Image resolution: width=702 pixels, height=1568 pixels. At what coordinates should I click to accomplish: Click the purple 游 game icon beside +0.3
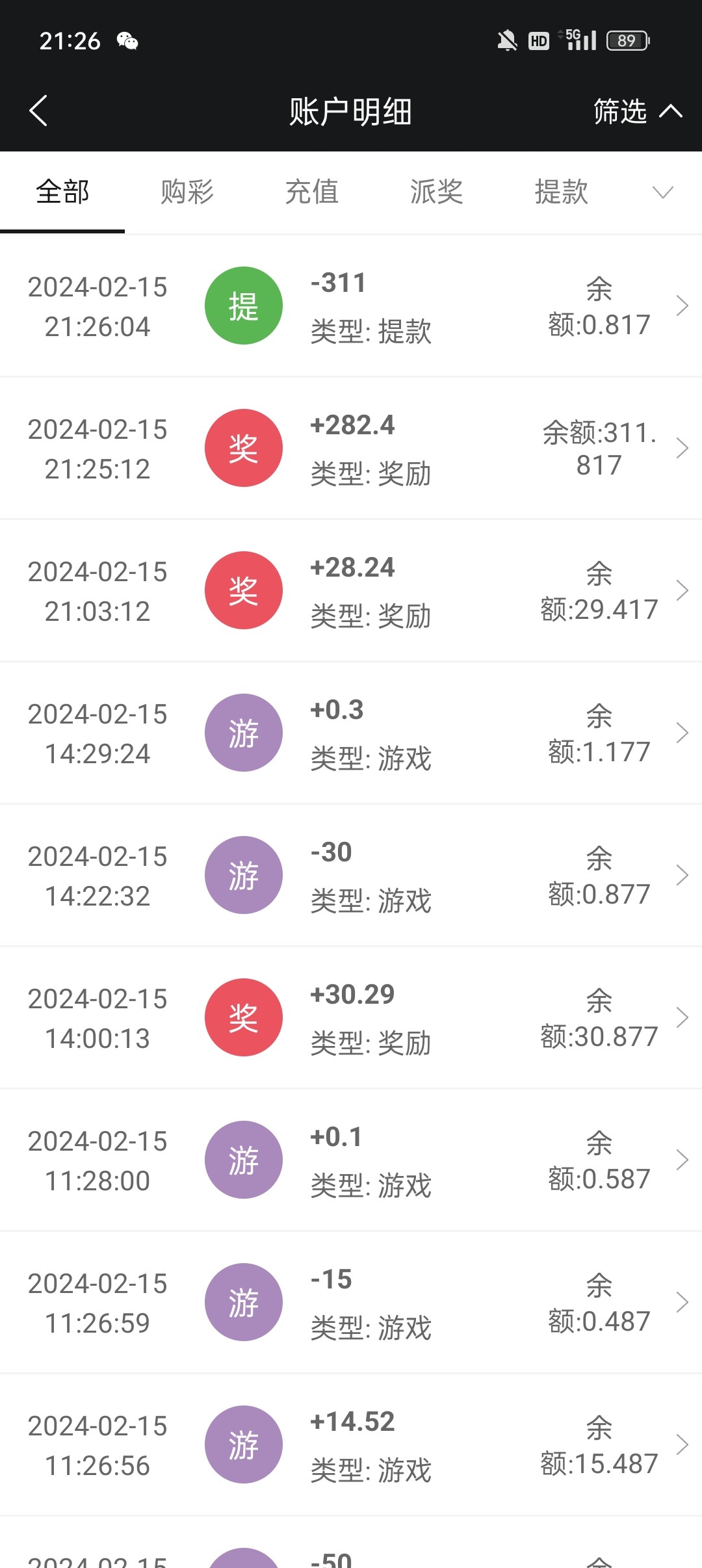point(243,732)
